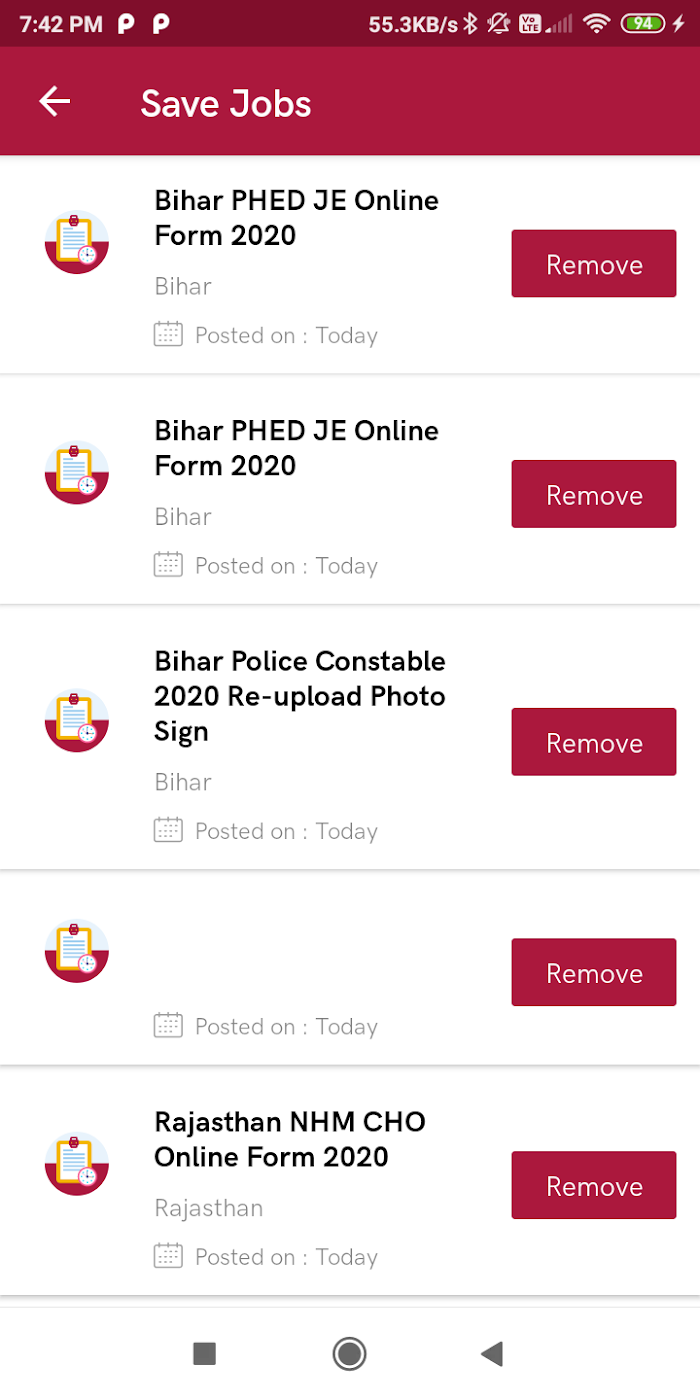The width and height of the screenshot is (700, 1400).
Task: Remove Rajasthan NHM CHO Online Form job
Action: click(x=594, y=1185)
